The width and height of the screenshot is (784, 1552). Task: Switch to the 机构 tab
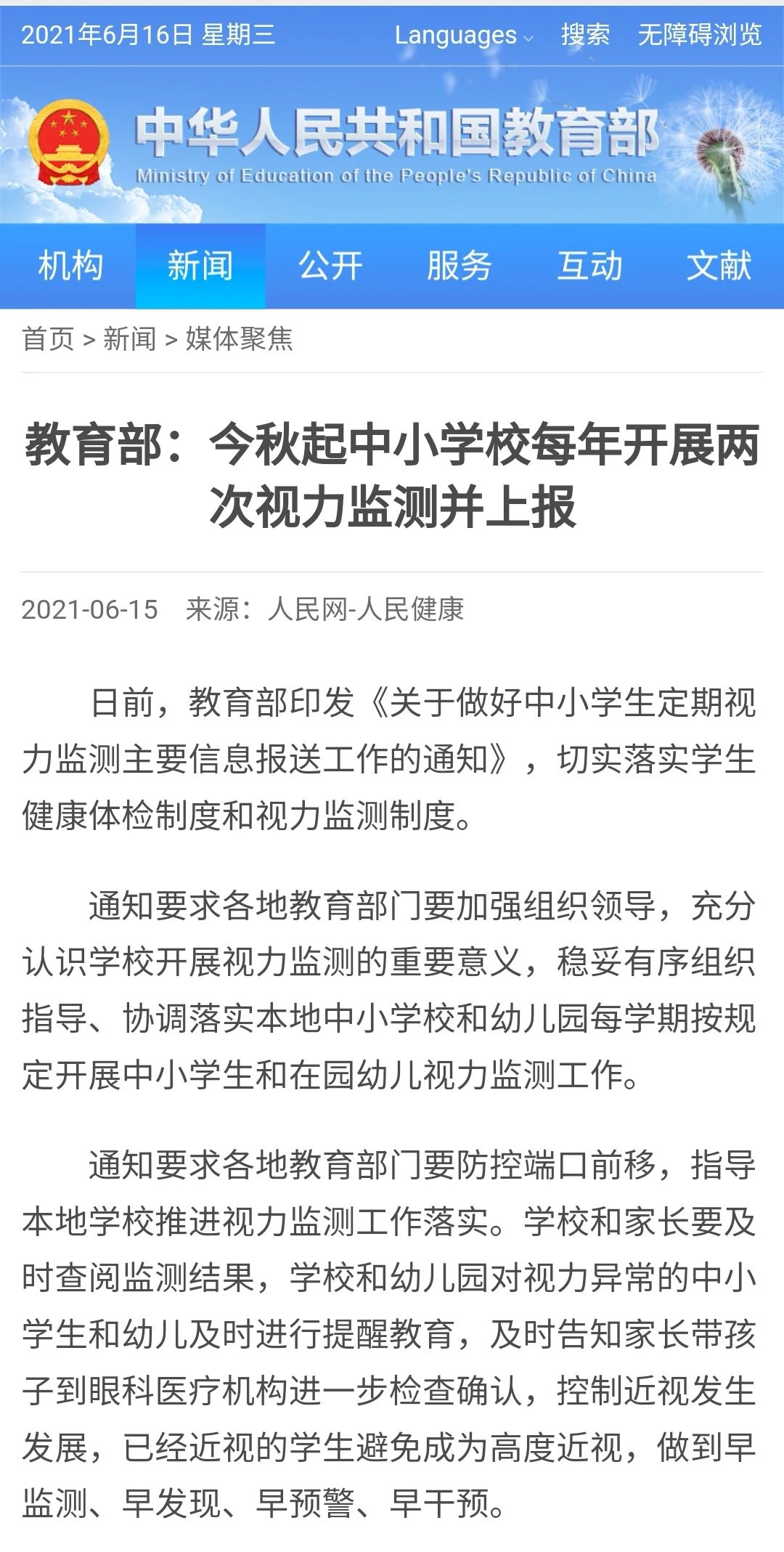tap(70, 266)
